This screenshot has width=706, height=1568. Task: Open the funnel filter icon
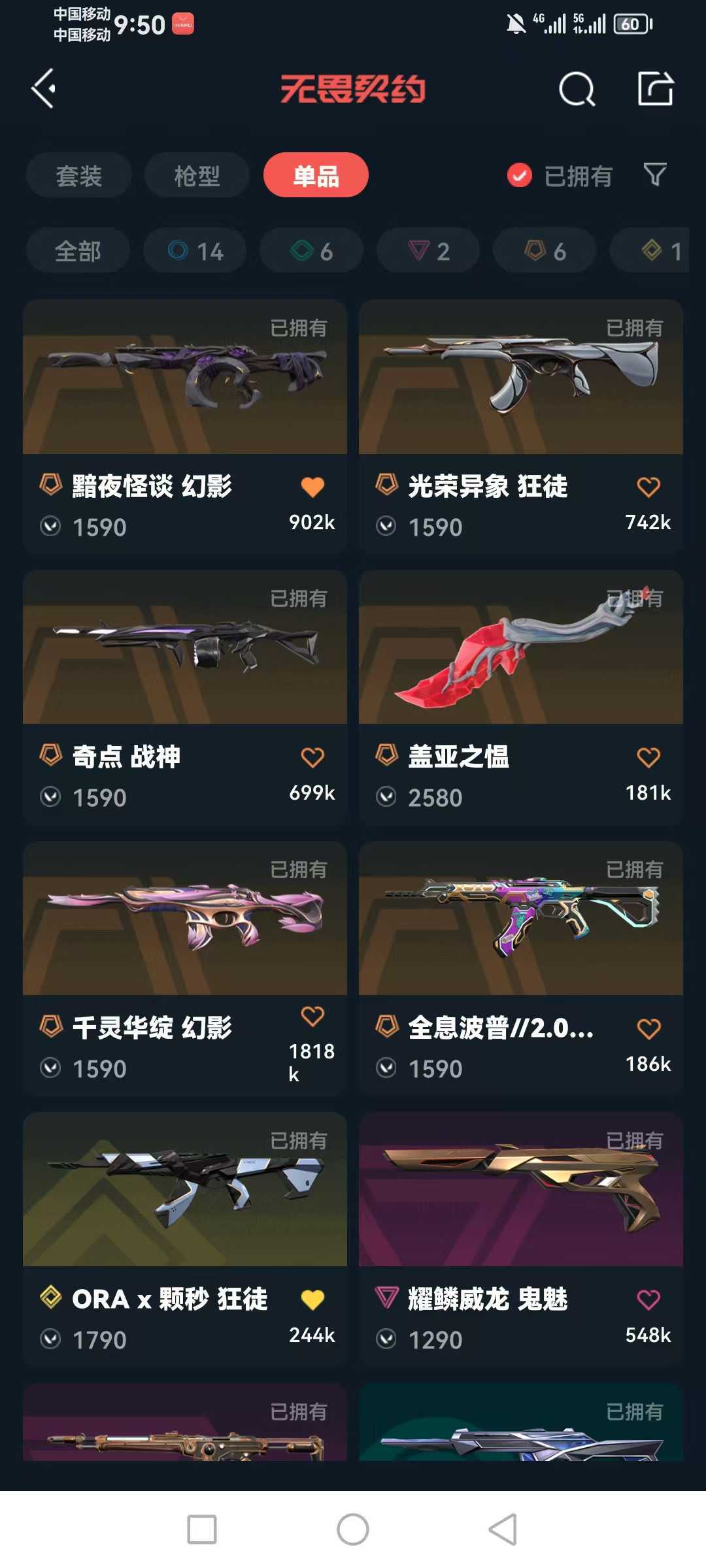tap(655, 174)
